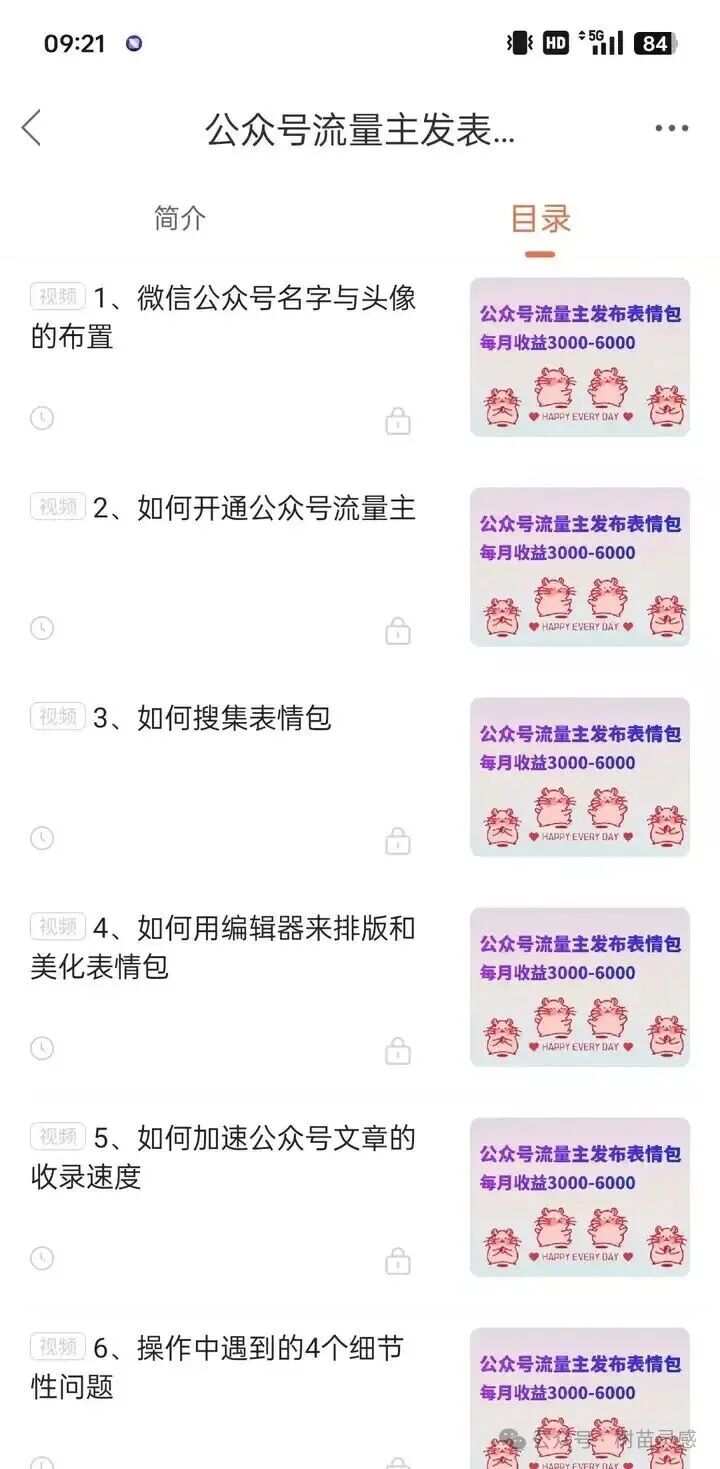Click the lock icon on lesson 2
720x1469 pixels.
click(x=398, y=630)
